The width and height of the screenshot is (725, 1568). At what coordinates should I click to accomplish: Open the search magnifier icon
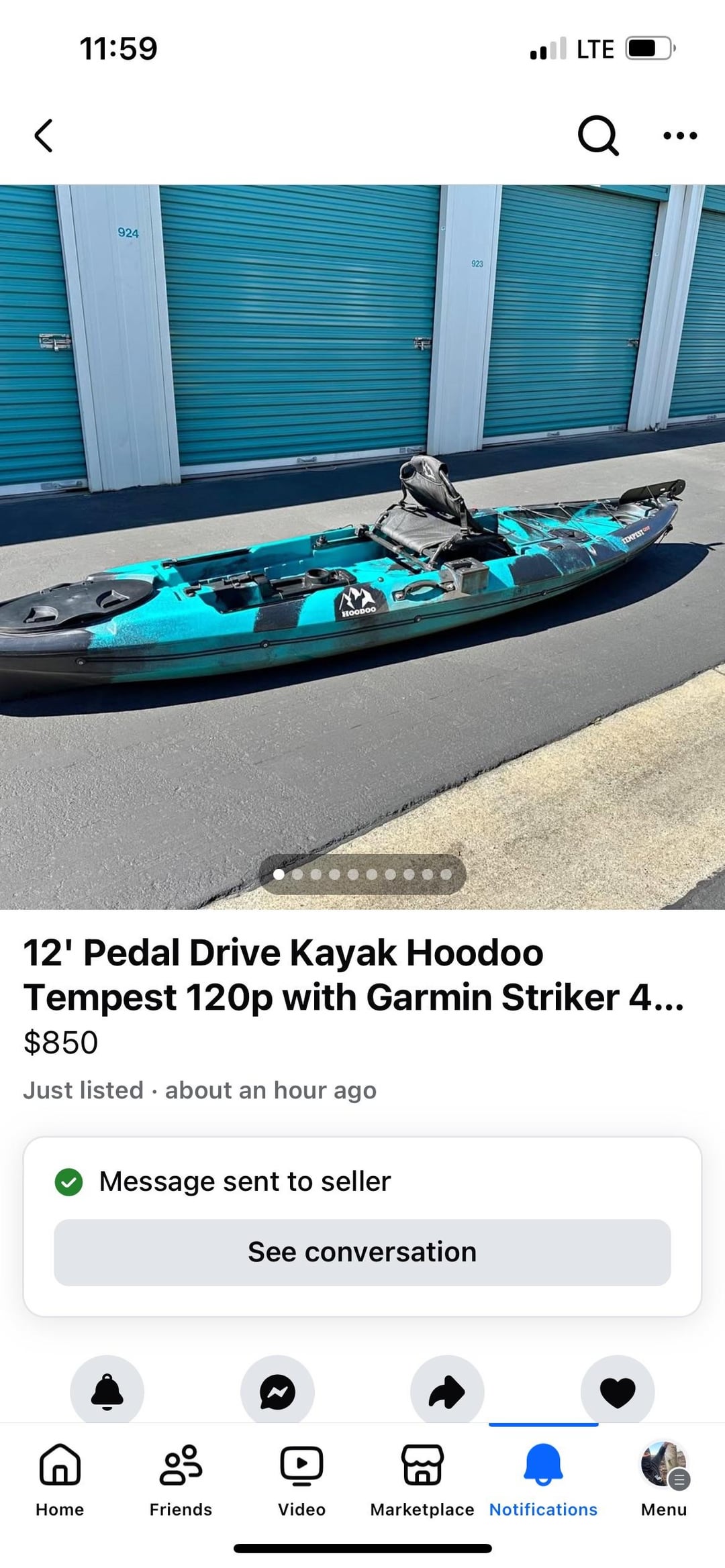tap(597, 136)
